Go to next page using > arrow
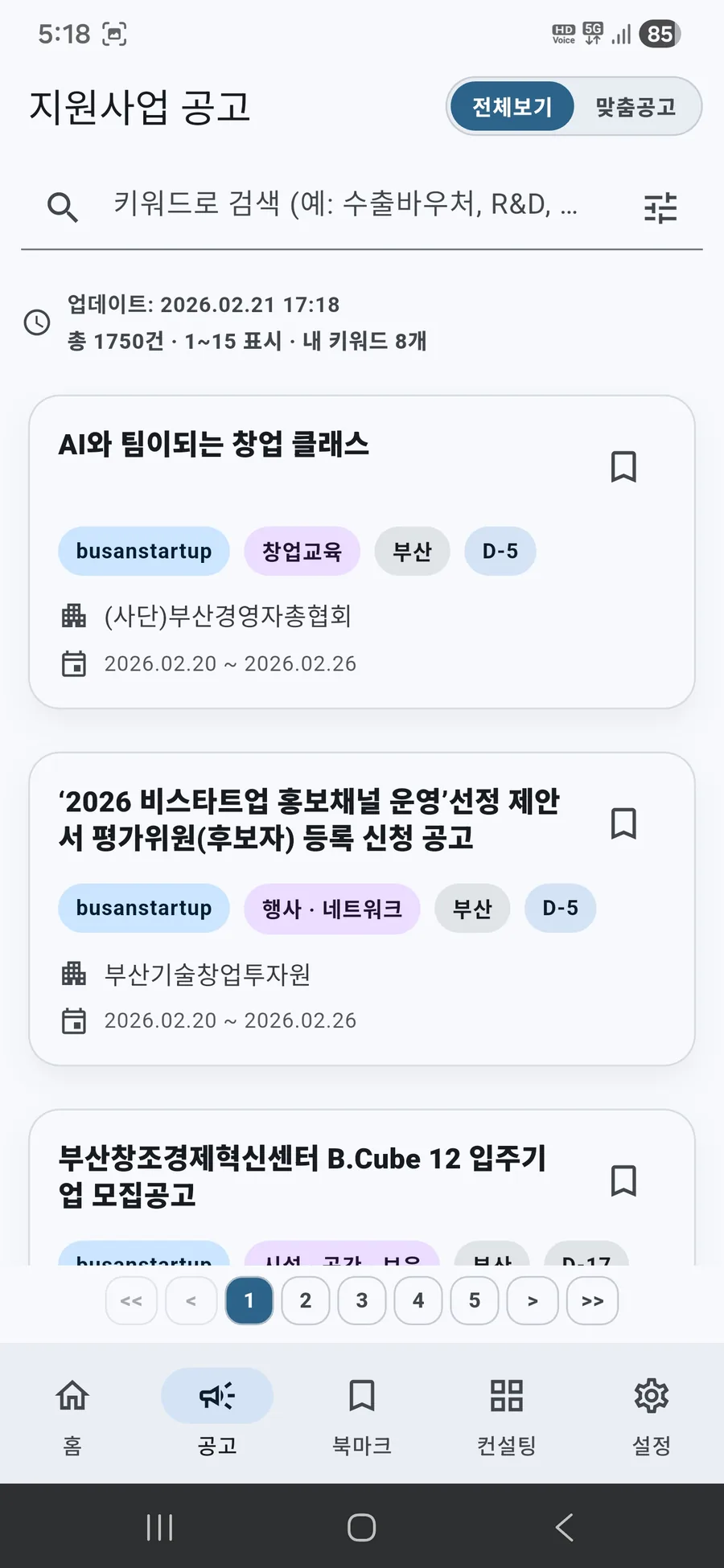 coord(532,1300)
